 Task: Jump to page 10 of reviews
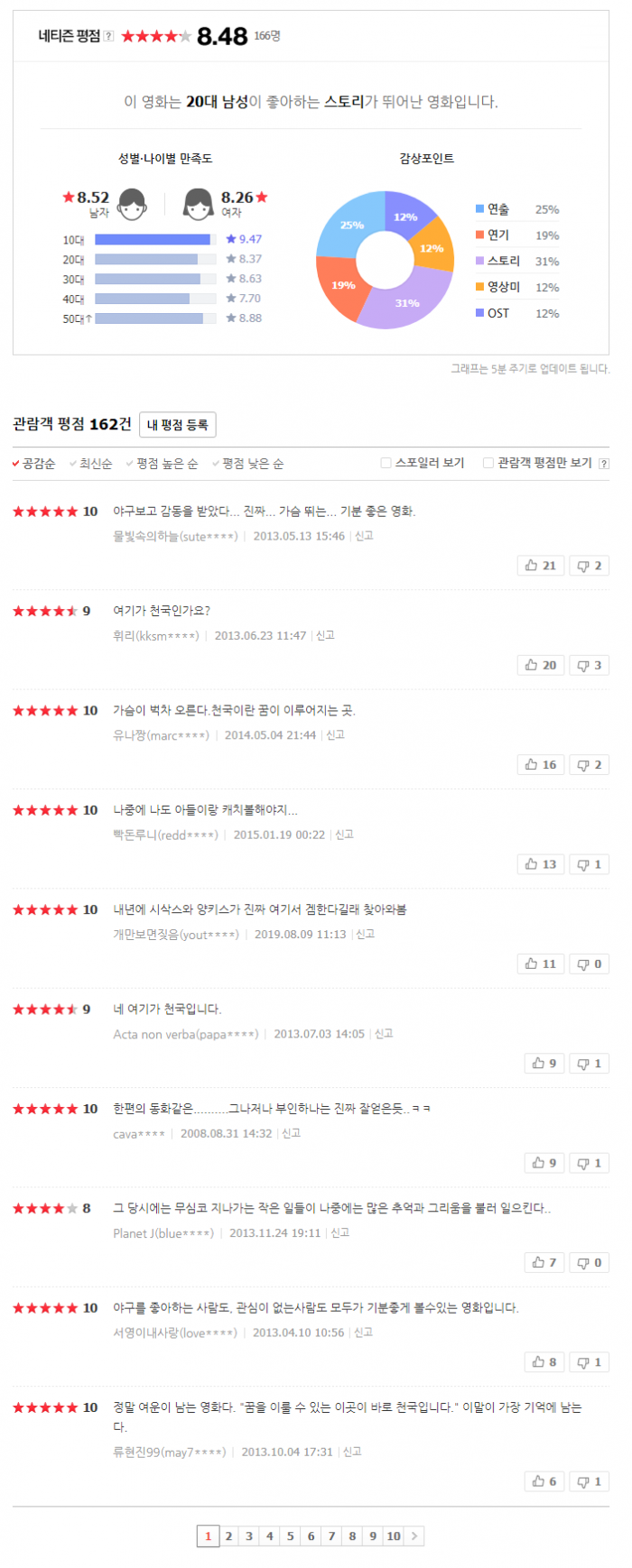pyautogui.click(x=394, y=1536)
